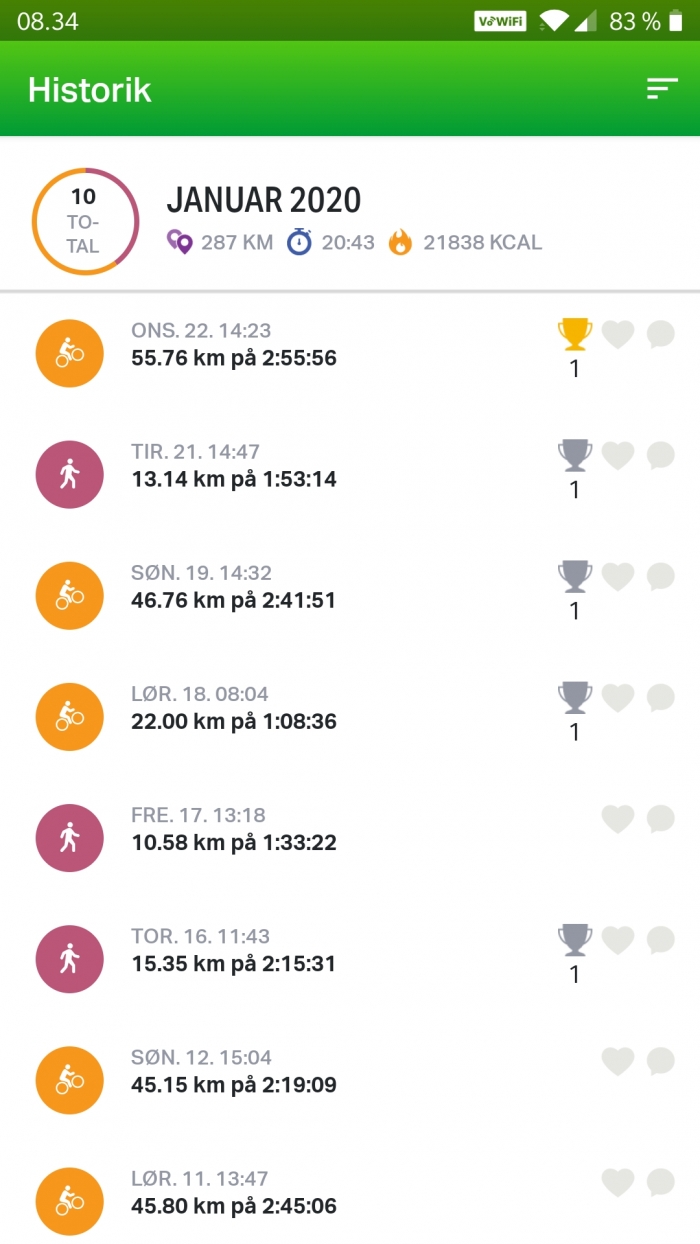Comment on the SØN. 19. 46.76 km workout

661,577
